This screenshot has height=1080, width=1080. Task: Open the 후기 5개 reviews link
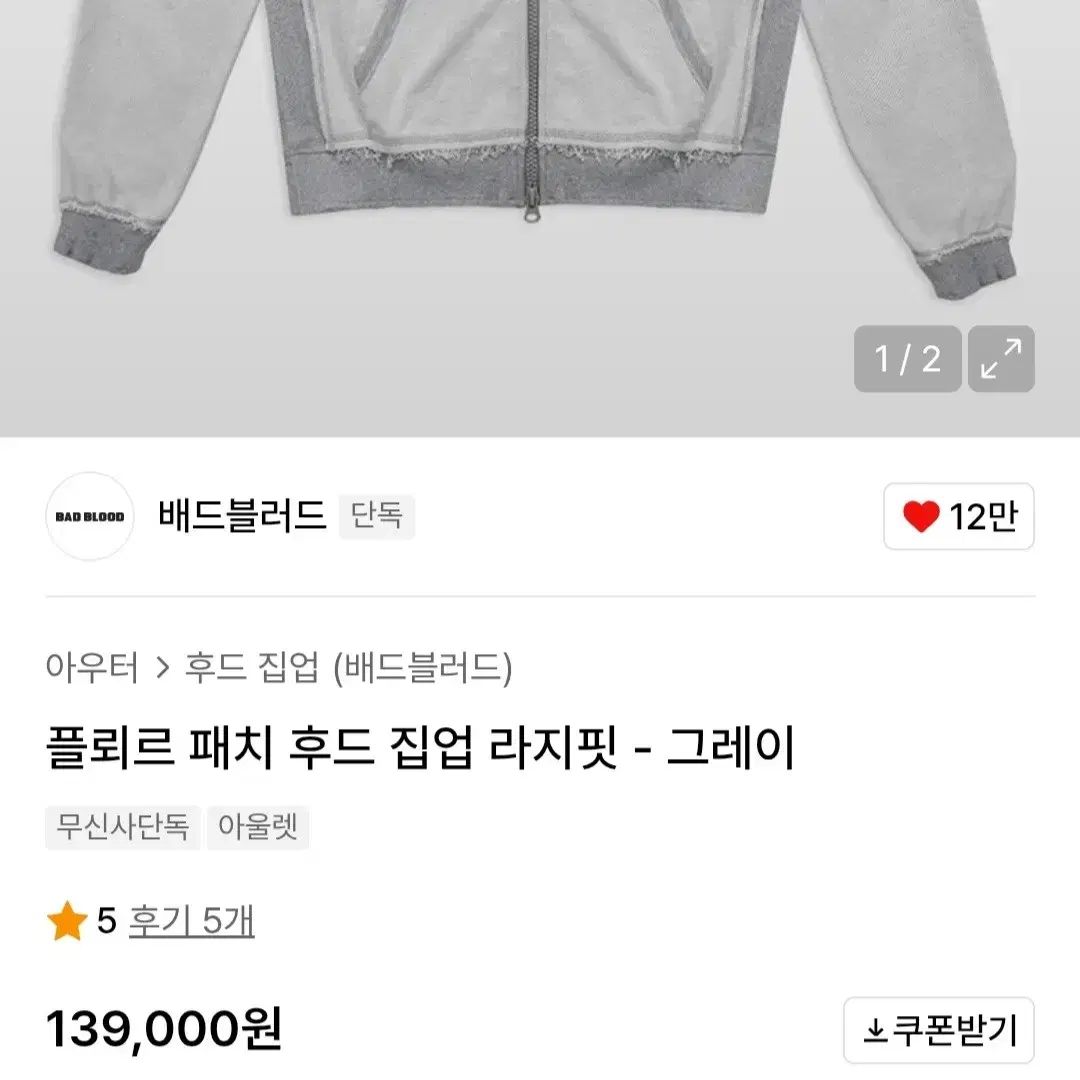pos(191,921)
